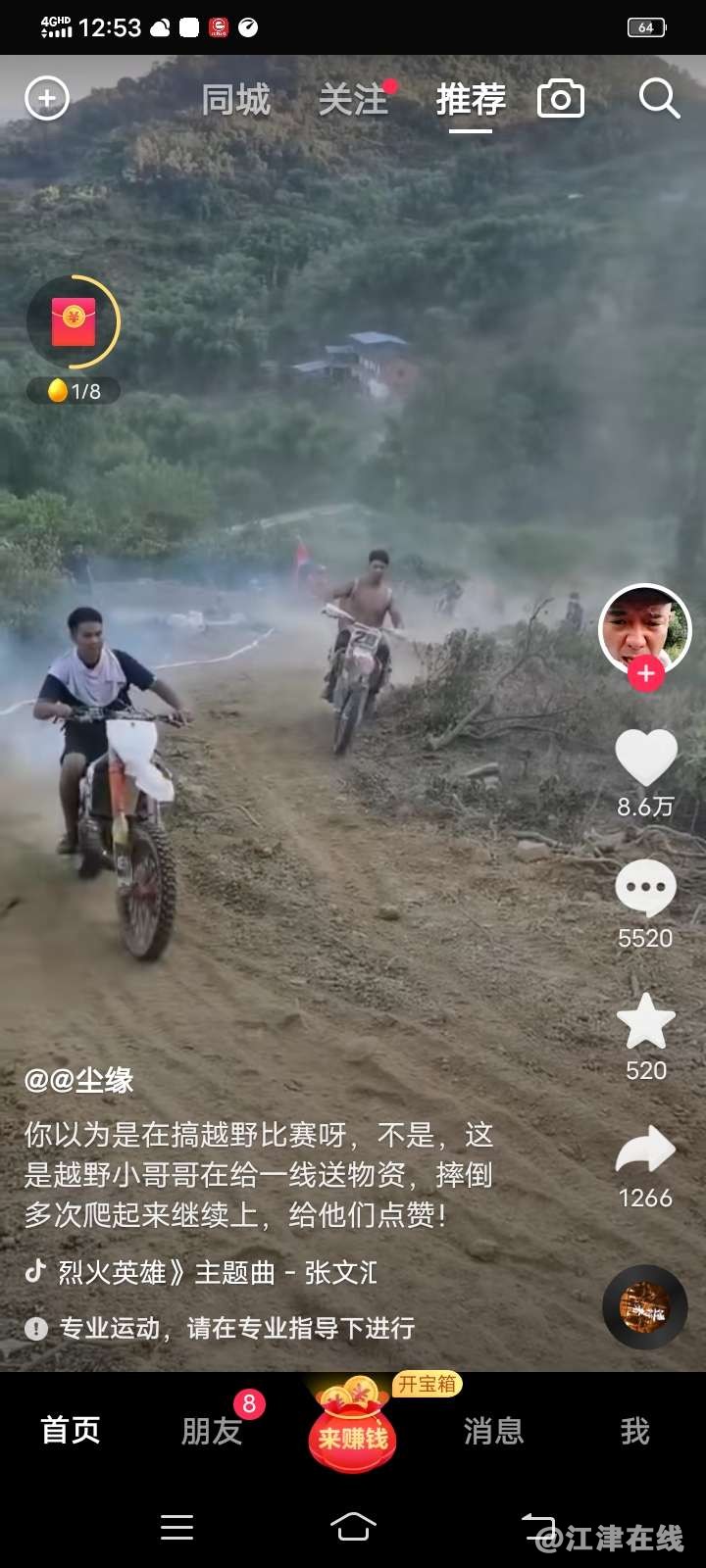Screen dimensions: 706x1568
Task: Share this video via the arrow icon
Action: pyautogui.click(x=645, y=1151)
